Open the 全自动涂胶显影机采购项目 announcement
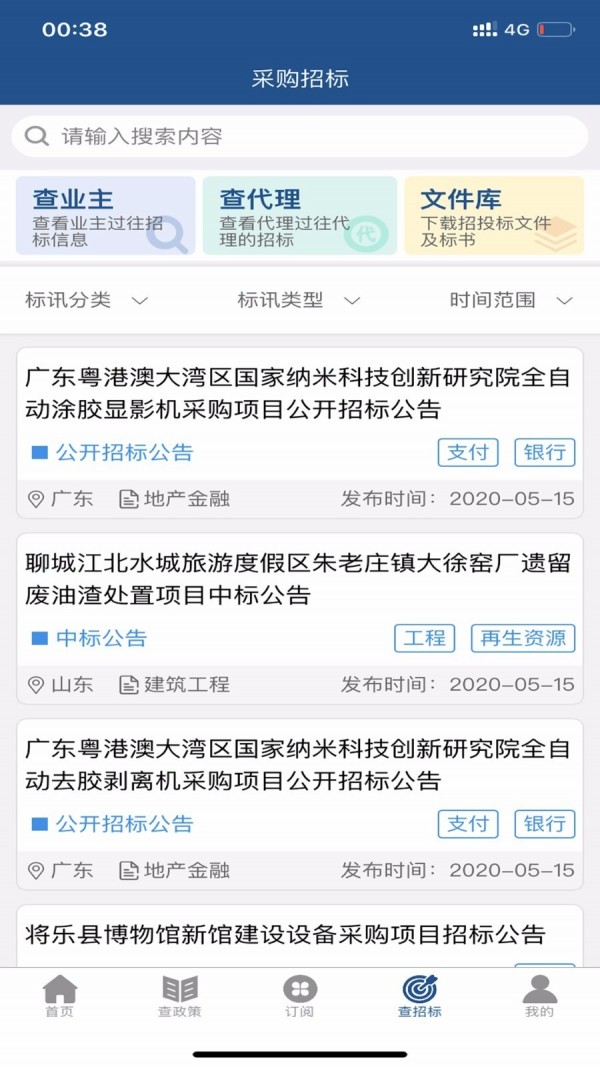 coord(300,433)
